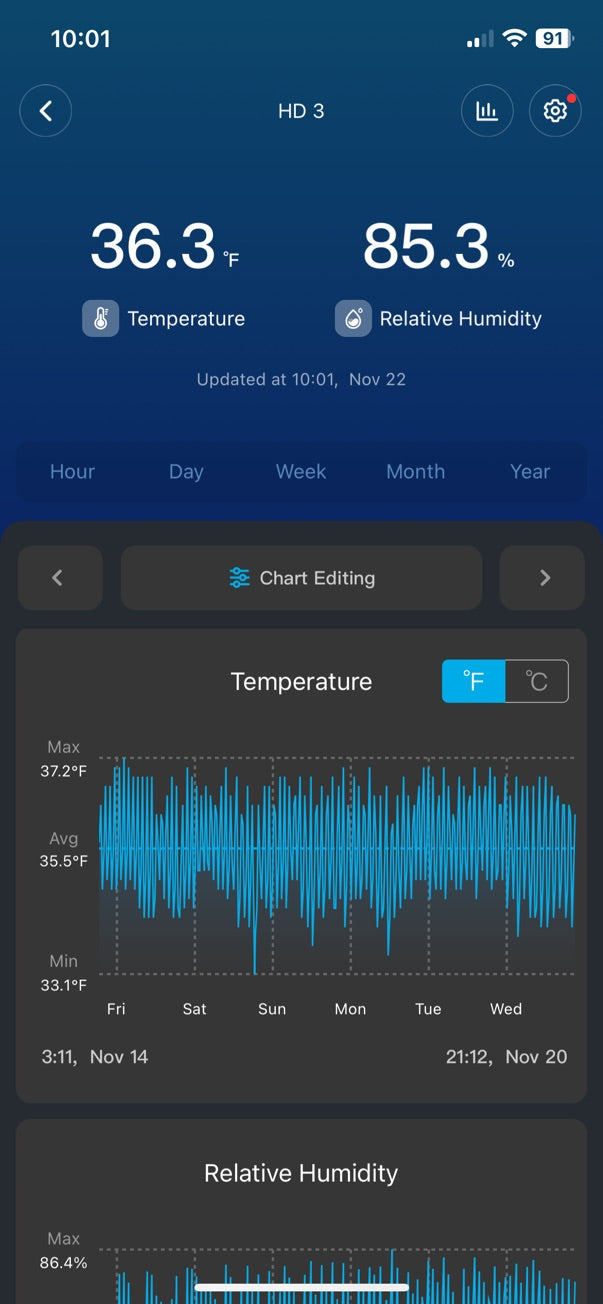
Task: Switch Temperature chart to Celsius
Action: (x=537, y=682)
